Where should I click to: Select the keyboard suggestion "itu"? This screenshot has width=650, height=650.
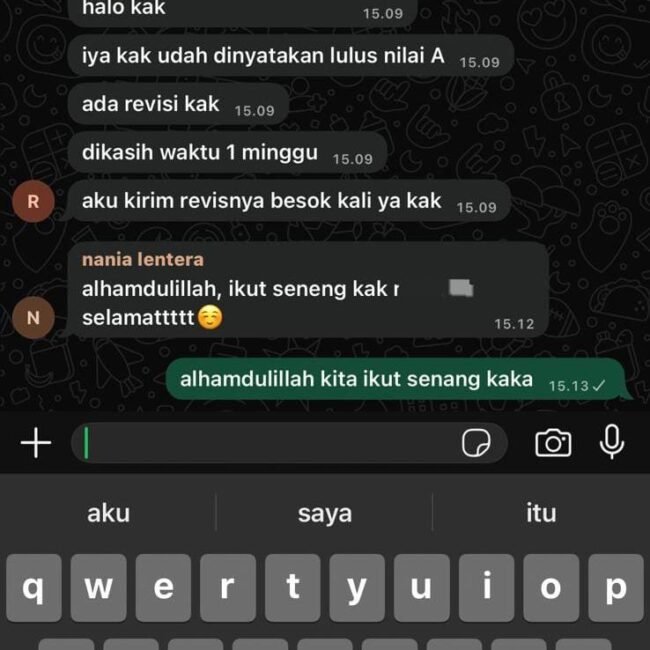pos(541,513)
